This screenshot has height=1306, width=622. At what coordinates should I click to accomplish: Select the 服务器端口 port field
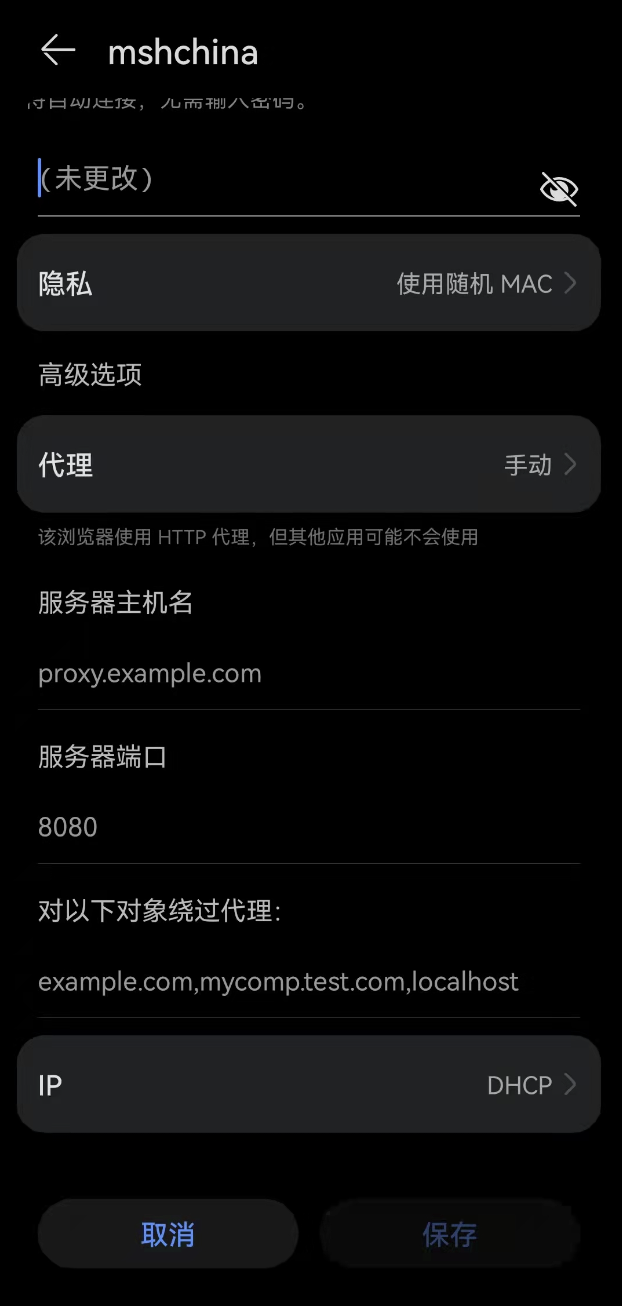pyautogui.click(x=309, y=828)
